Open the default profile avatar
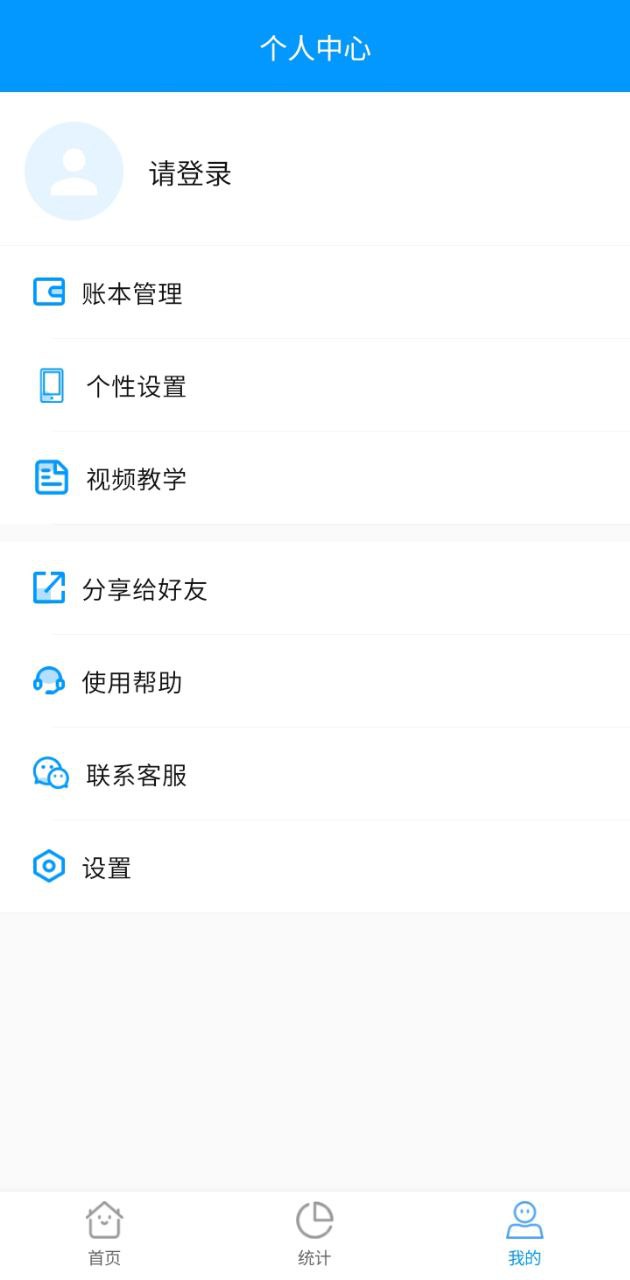630x1280 pixels. 74,171
